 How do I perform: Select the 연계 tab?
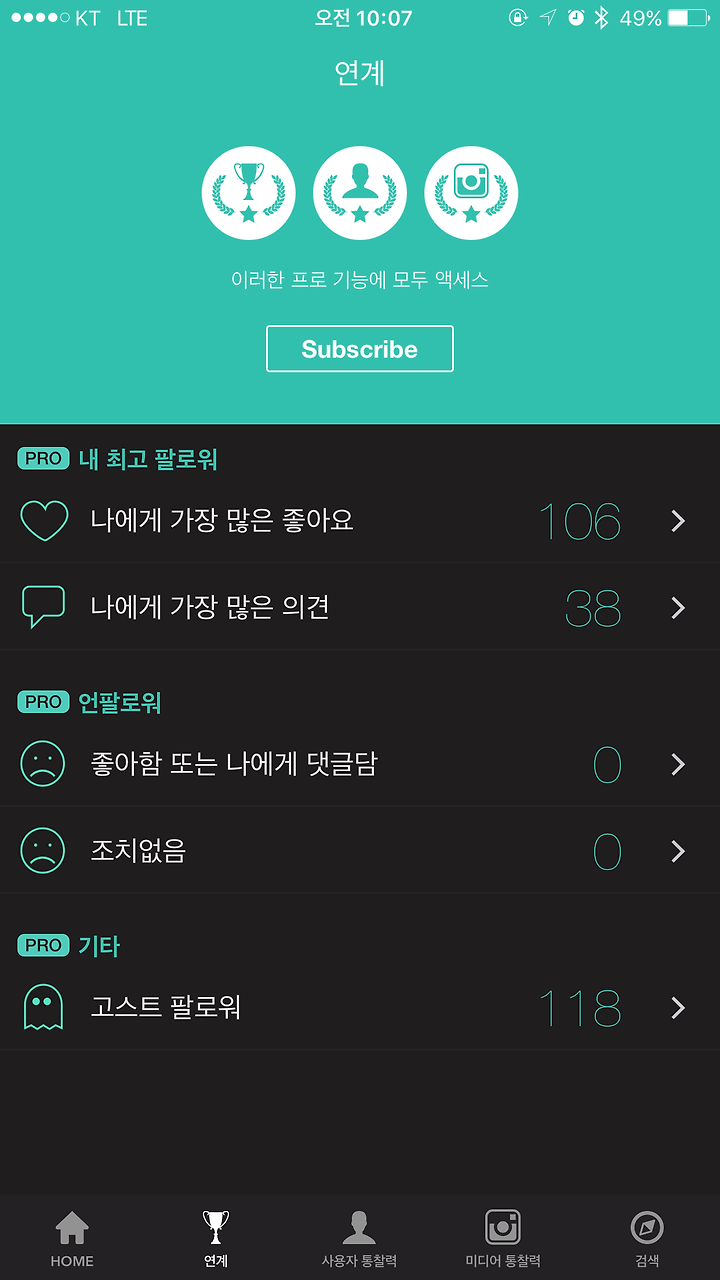(216, 1238)
